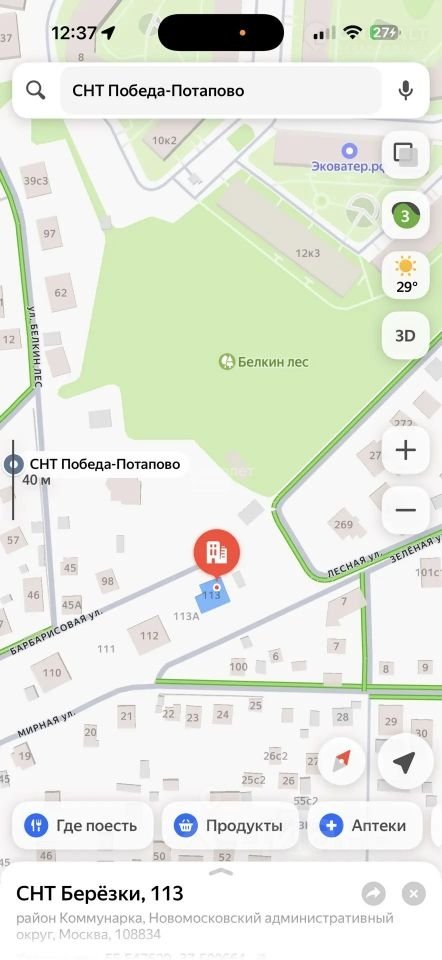
Task: Reset map orientation with the compass
Action: (342, 762)
